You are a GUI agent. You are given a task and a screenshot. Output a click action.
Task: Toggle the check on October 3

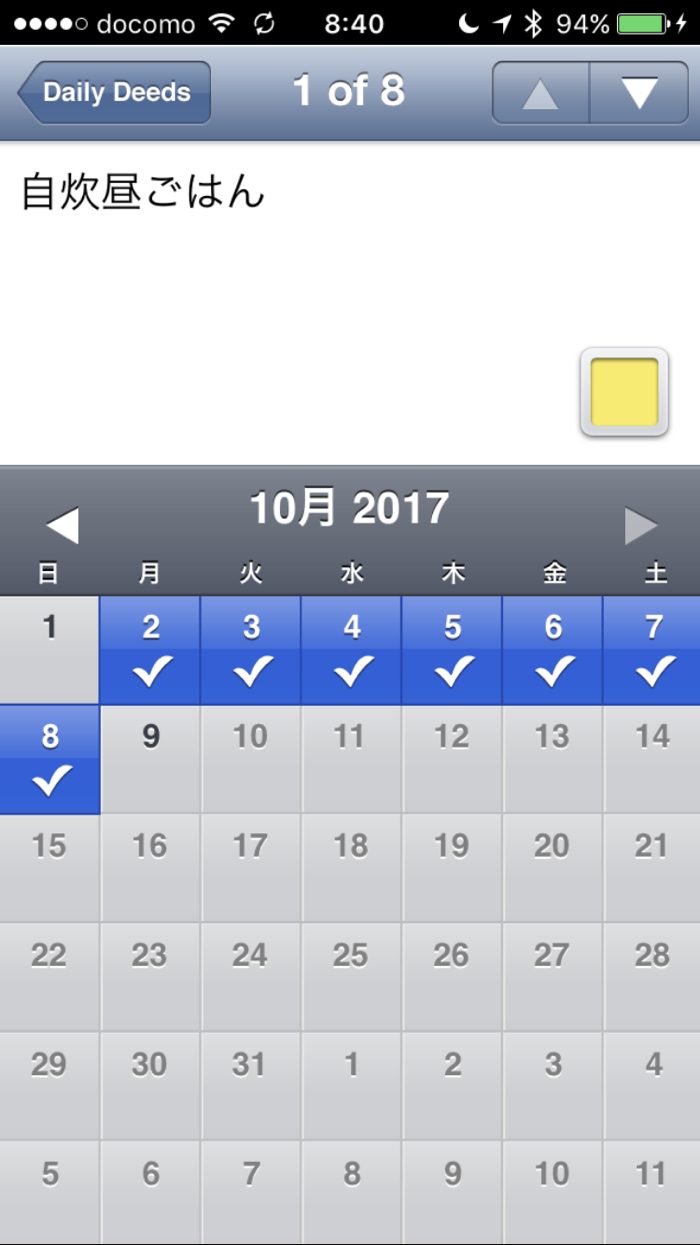tap(251, 650)
